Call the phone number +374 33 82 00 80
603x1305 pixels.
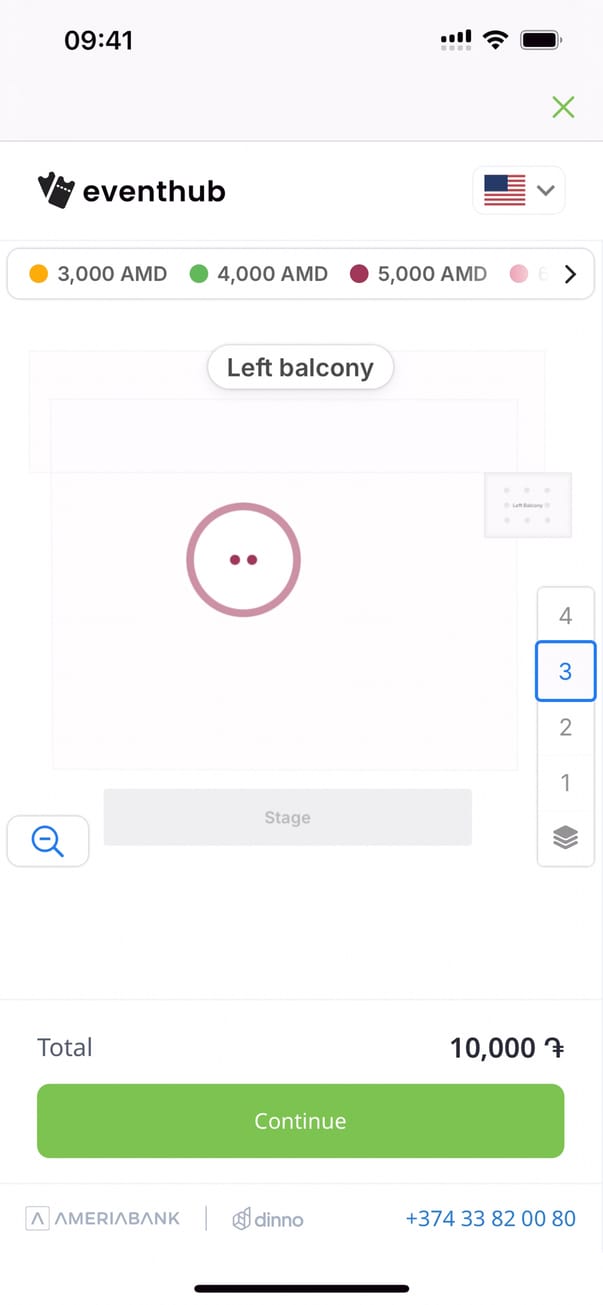coord(490,1218)
